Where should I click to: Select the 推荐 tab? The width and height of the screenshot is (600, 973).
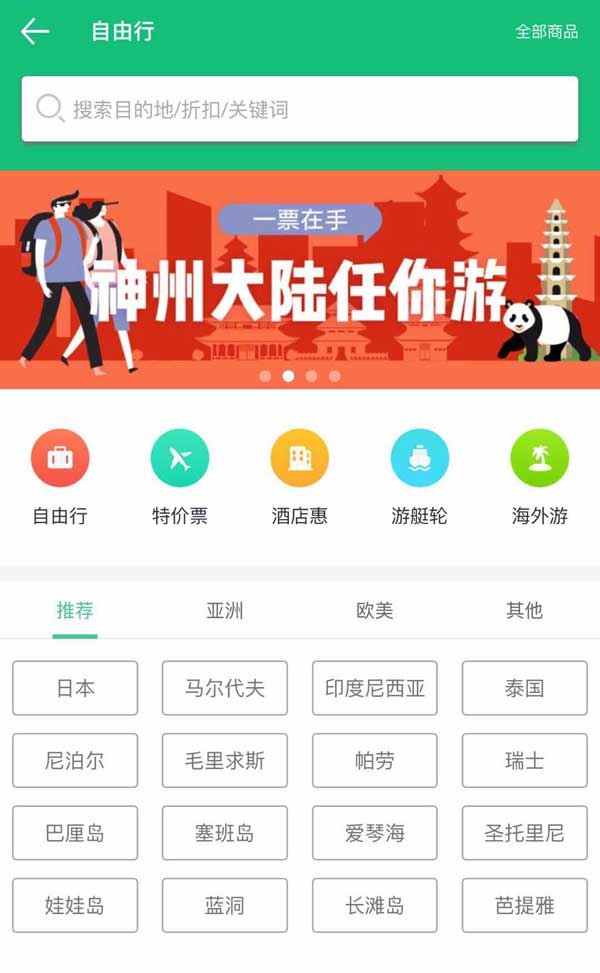(75, 610)
